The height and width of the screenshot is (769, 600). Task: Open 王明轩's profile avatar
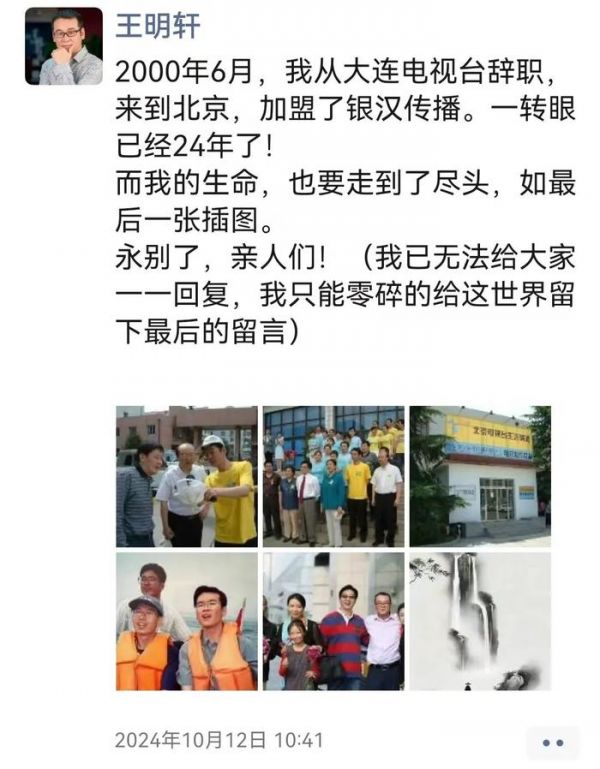pyautogui.click(x=63, y=46)
